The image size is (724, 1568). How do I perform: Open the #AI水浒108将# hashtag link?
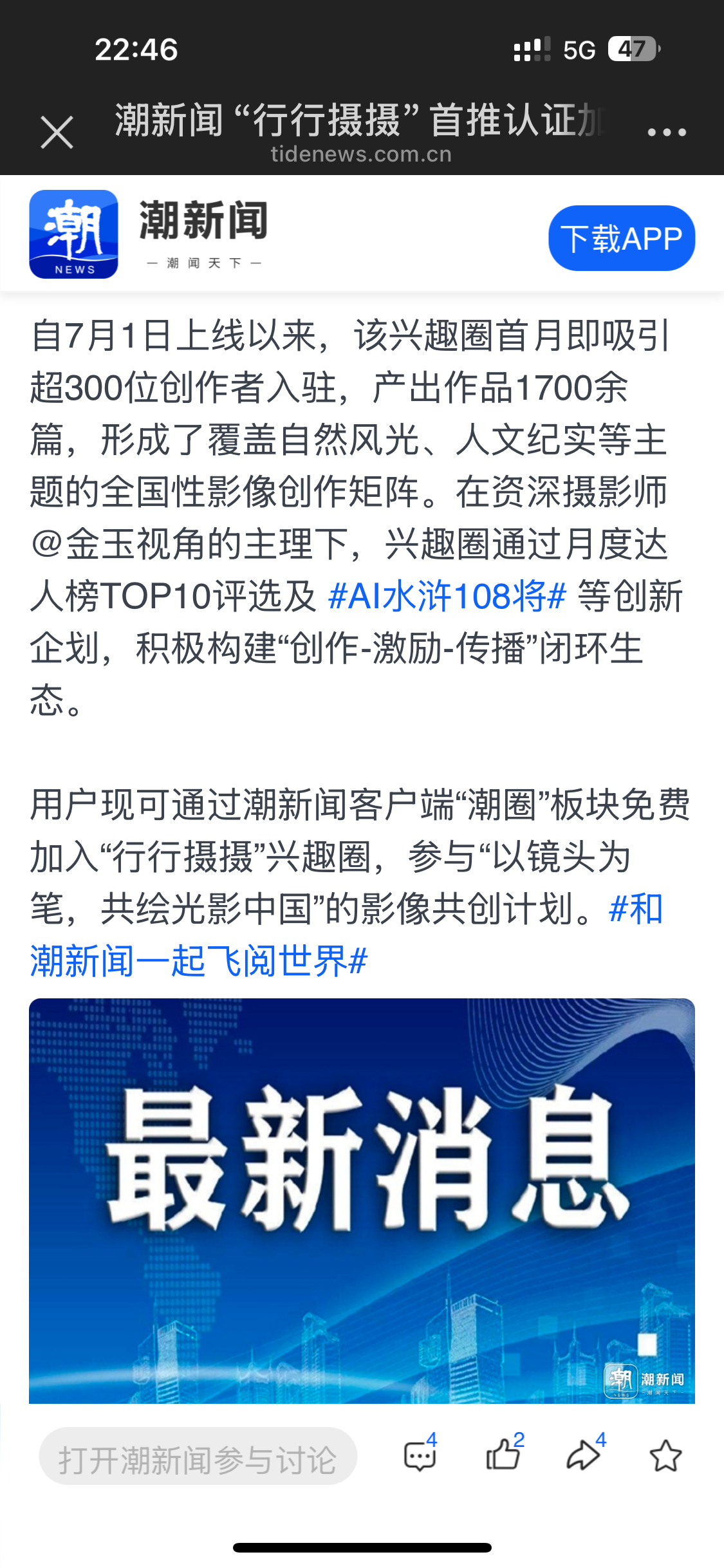pos(447,596)
